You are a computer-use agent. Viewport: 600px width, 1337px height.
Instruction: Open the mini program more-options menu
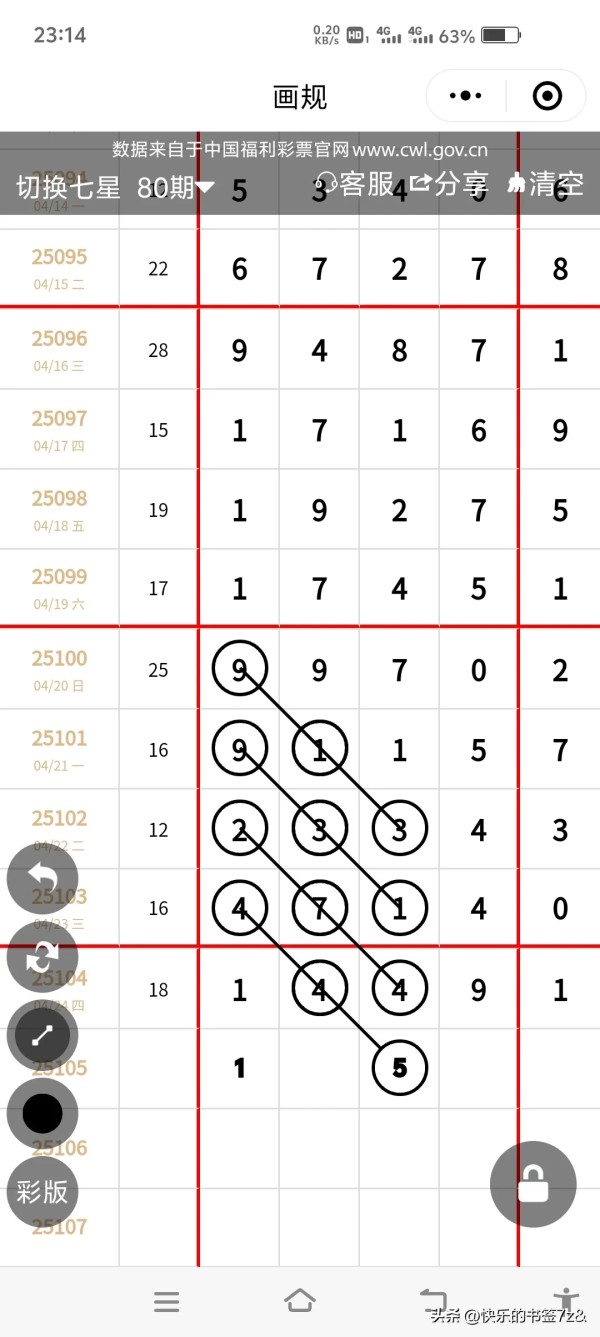pyautogui.click(x=466, y=96)
